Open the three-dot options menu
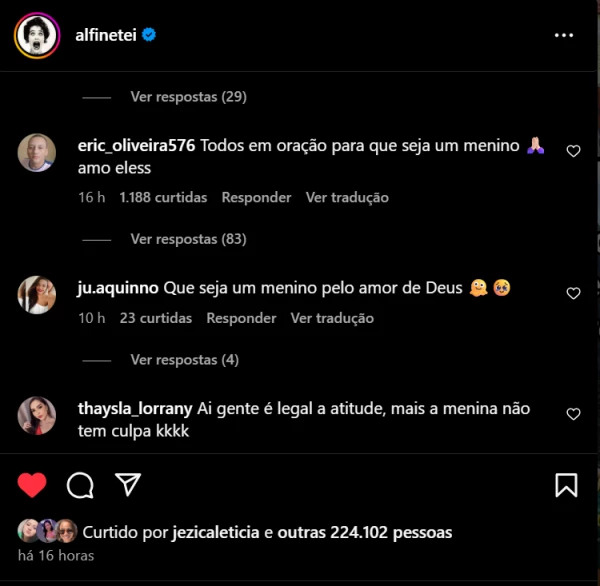This screenshot has height=586, width=600. pyautogui.click(x=564, y=35)
